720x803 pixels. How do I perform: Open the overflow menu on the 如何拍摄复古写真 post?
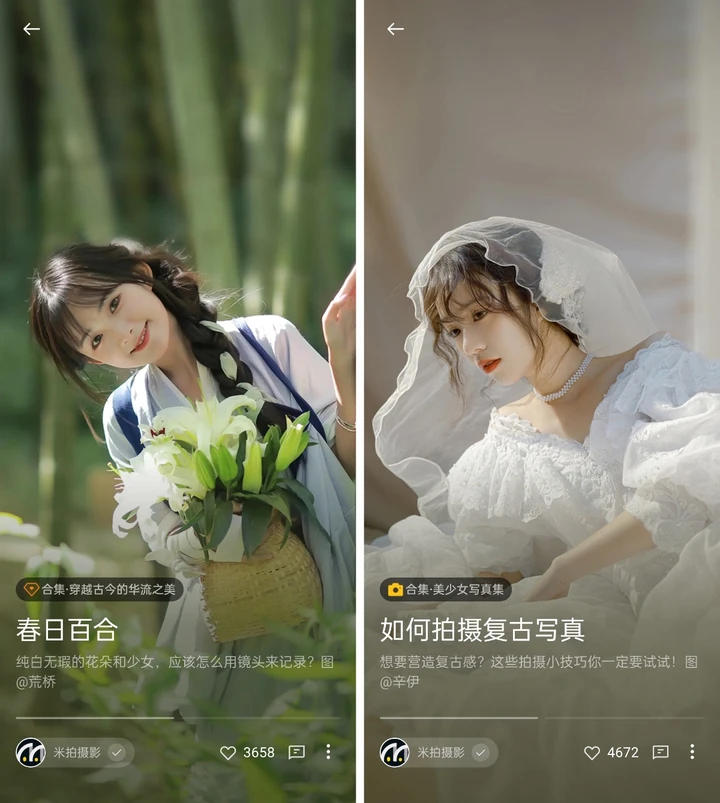coord(692,752)
